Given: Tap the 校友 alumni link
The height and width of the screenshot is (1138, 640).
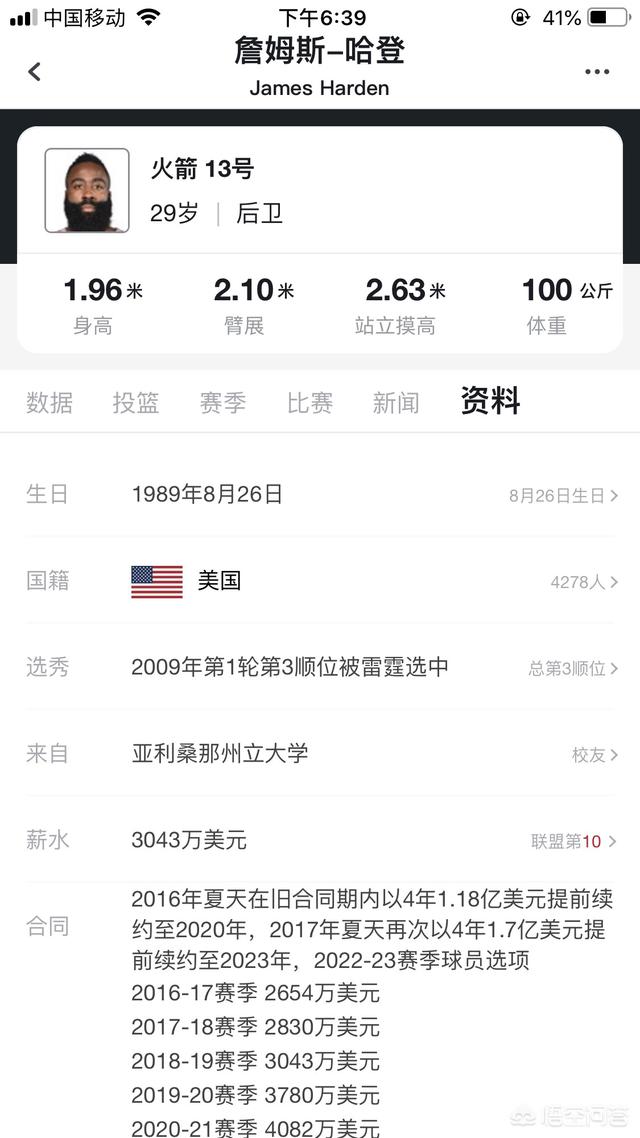Looking at the screenshot, I should [x=595, y=755].
